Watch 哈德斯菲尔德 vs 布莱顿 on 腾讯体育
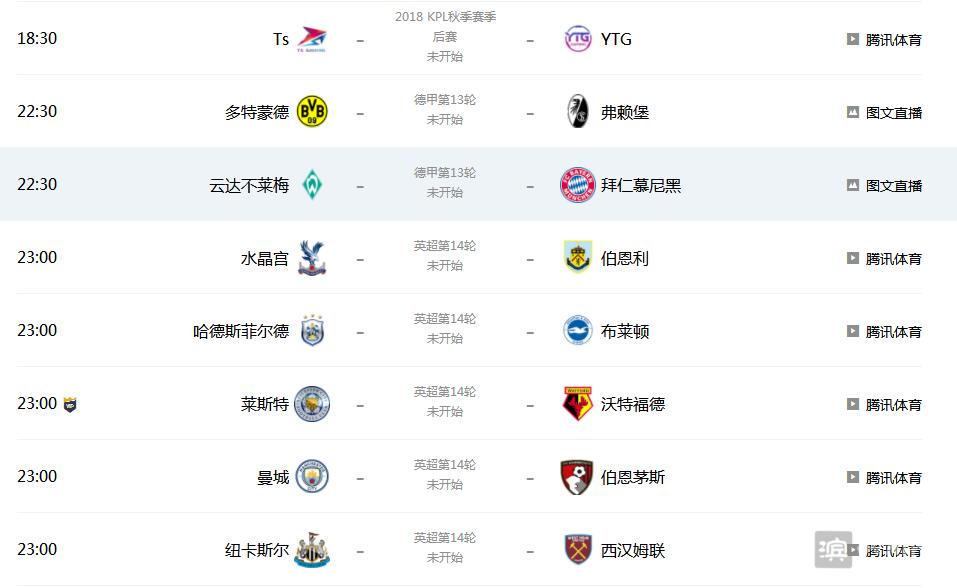 point(884,332)
